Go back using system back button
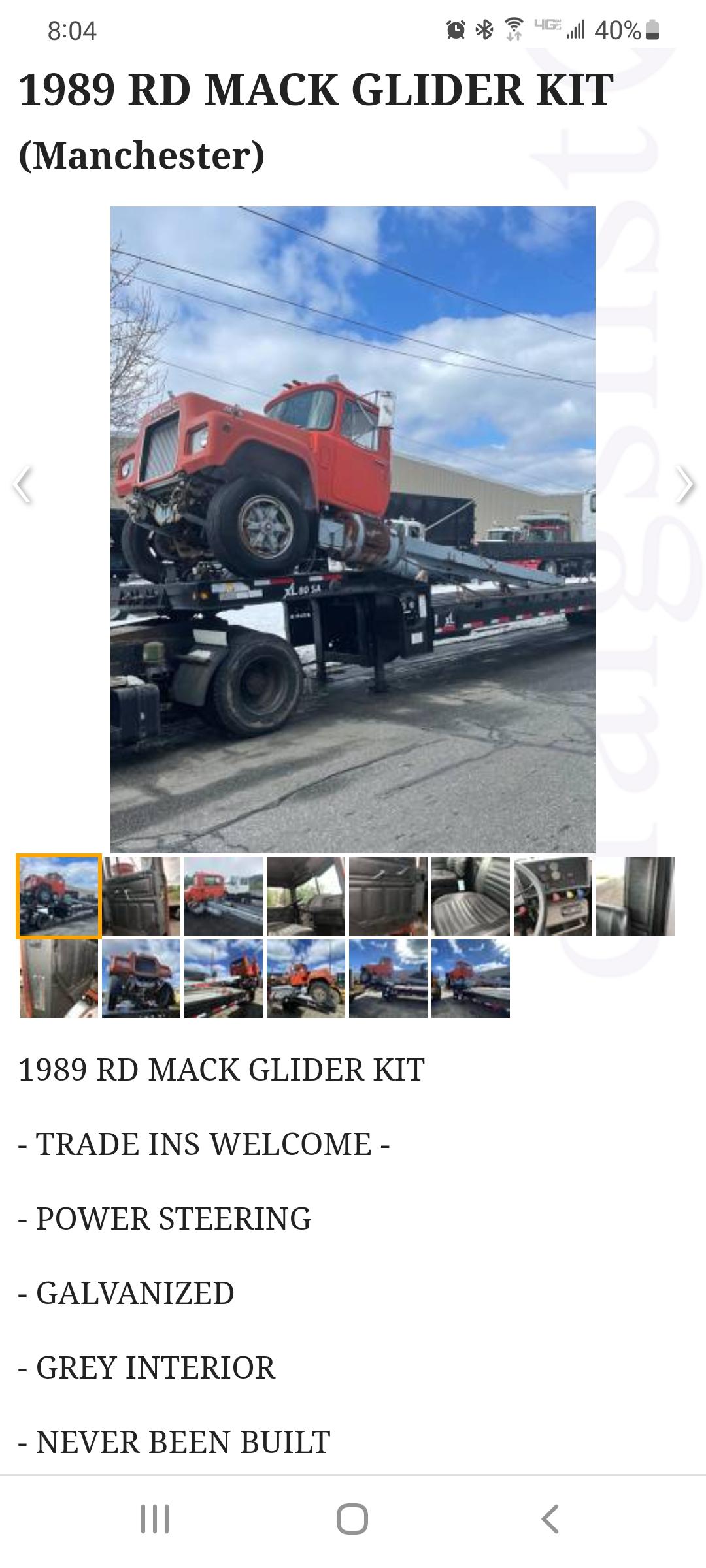The width and height of the screenshot is (706, 1568). click(550, 1519)
